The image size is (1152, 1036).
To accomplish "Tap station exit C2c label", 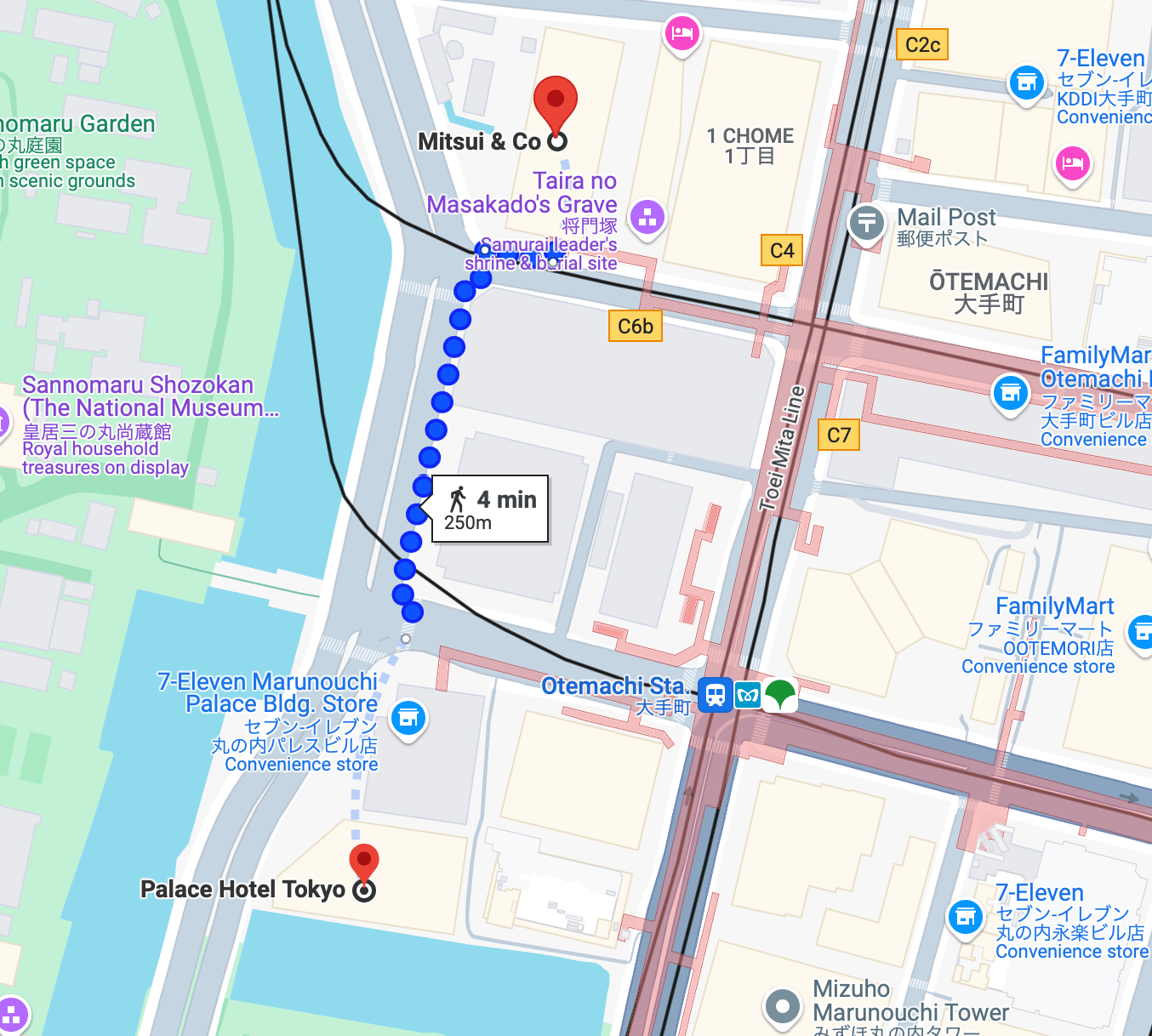I will tap(921, 45).
